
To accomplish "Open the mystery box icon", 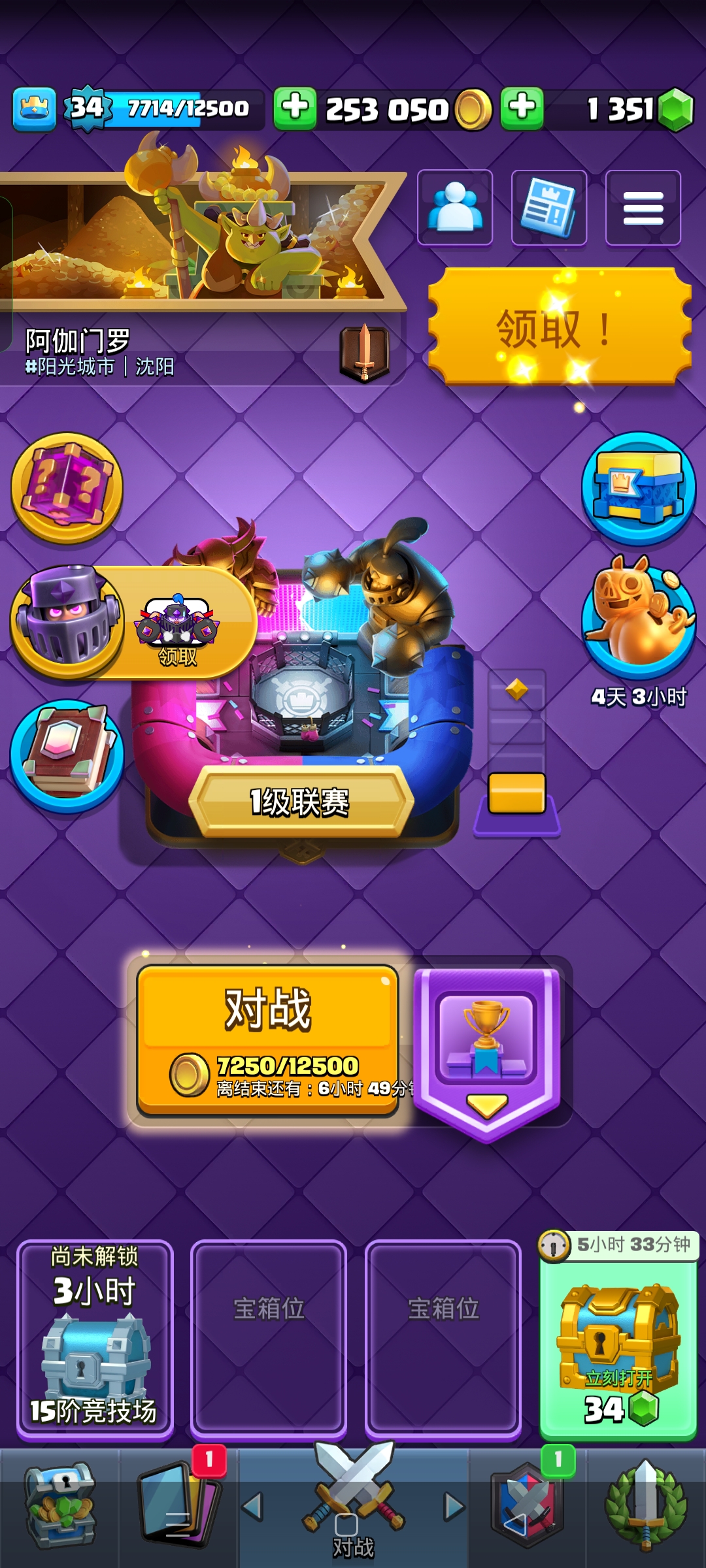I will [x=67, y=487].
